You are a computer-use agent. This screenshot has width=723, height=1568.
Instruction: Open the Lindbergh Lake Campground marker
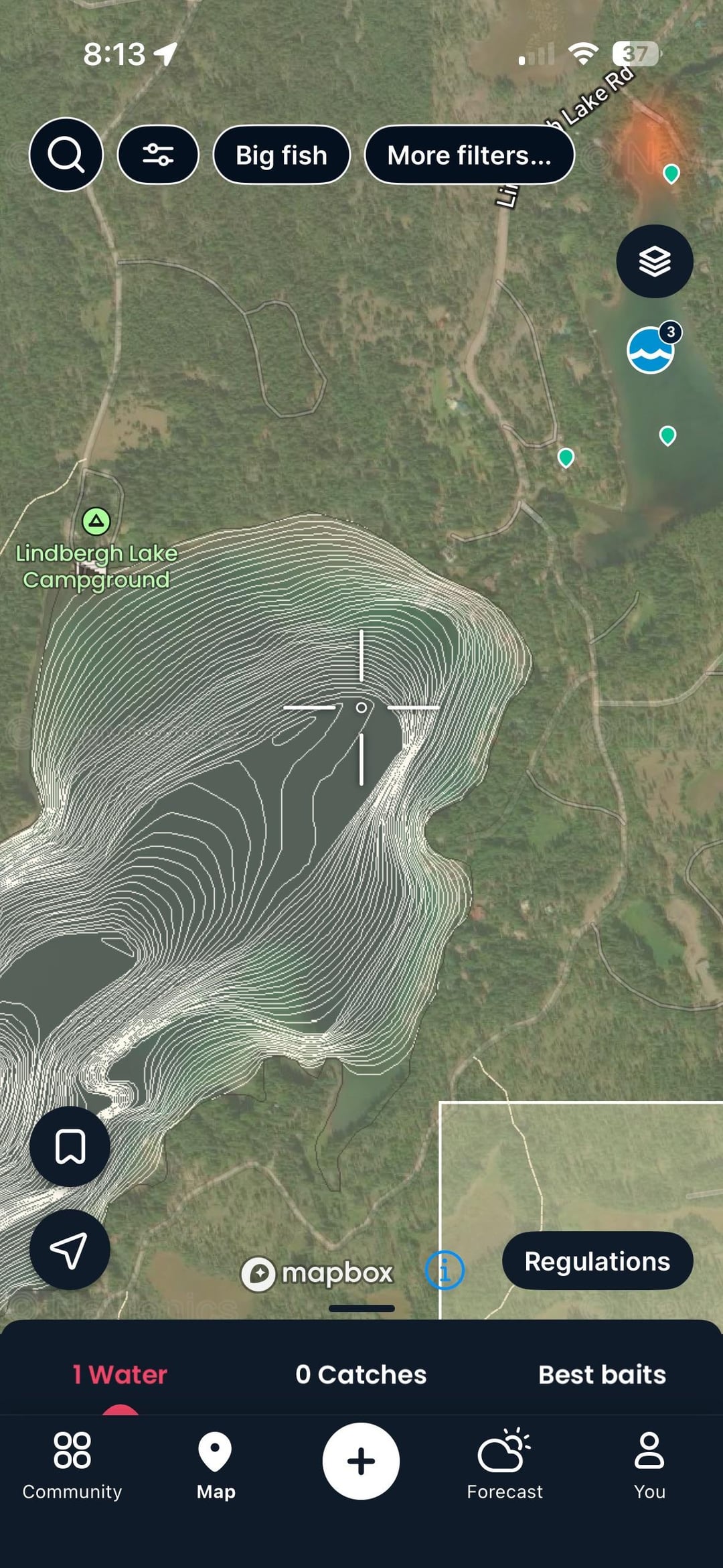click(x=96, y=521)
